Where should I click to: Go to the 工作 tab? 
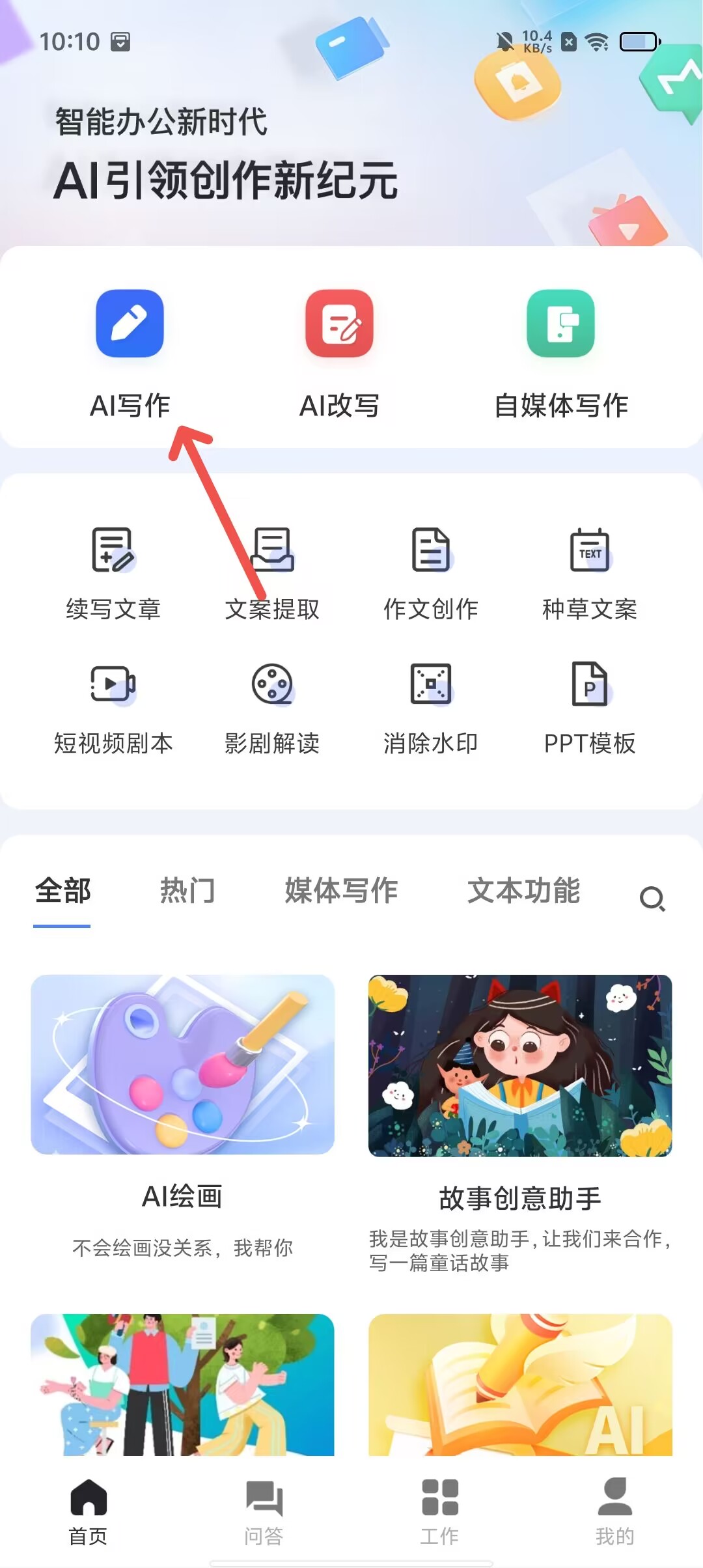pos(439,1513)
